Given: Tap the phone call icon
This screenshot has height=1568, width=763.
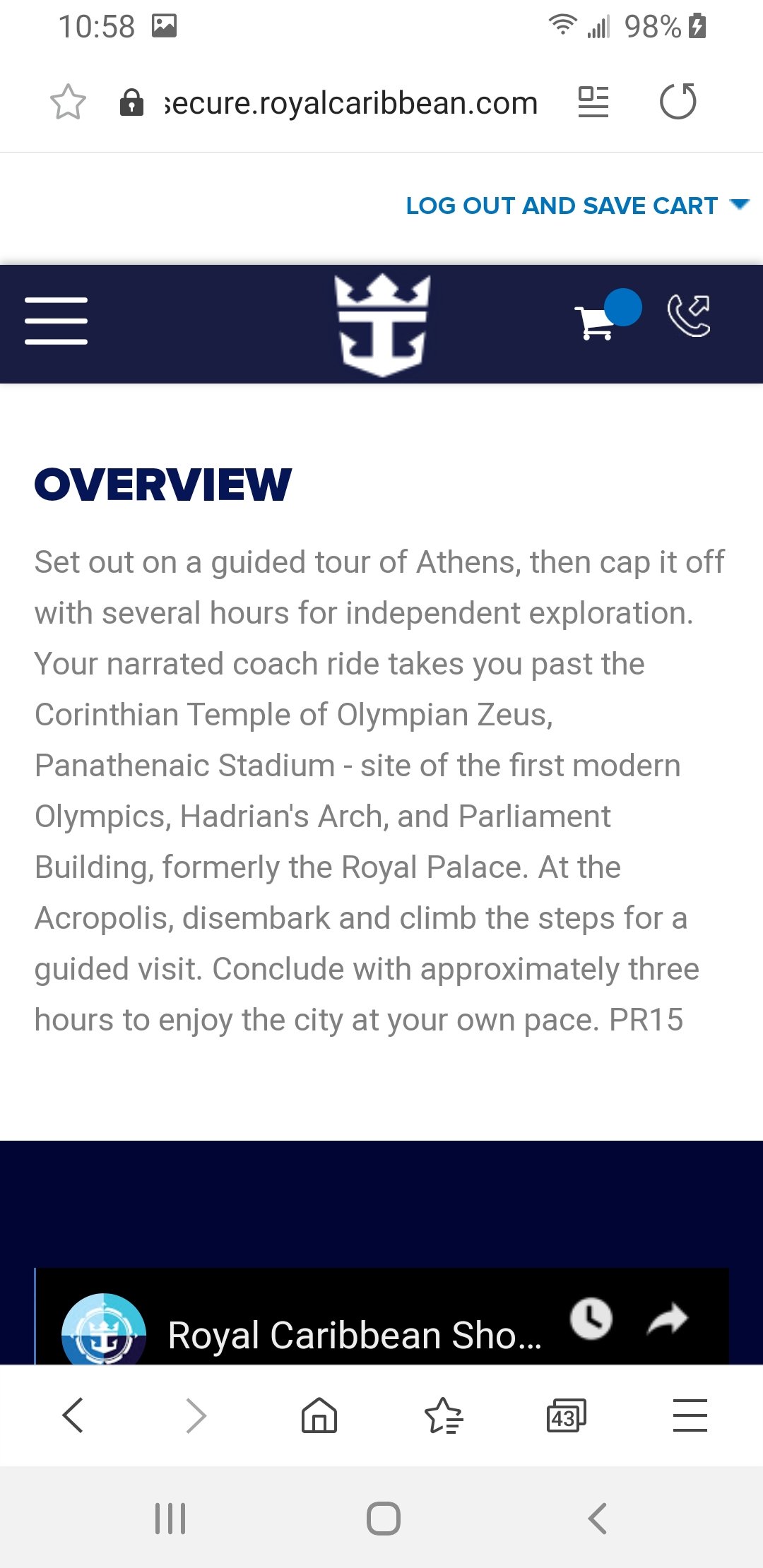Looking at the screenshot, I should coord(689,316).
